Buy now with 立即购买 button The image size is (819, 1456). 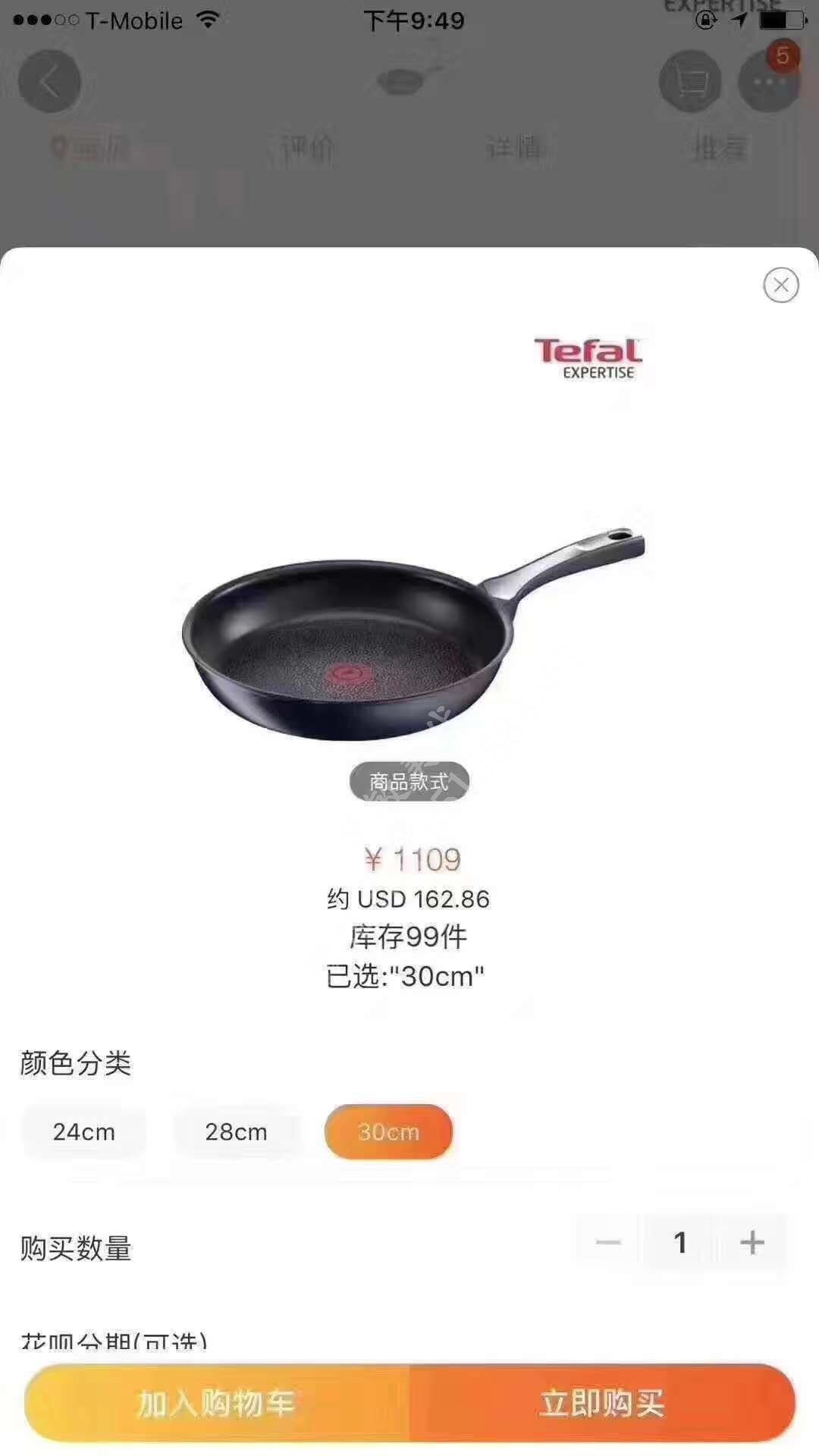click(x=602, y=1403)
